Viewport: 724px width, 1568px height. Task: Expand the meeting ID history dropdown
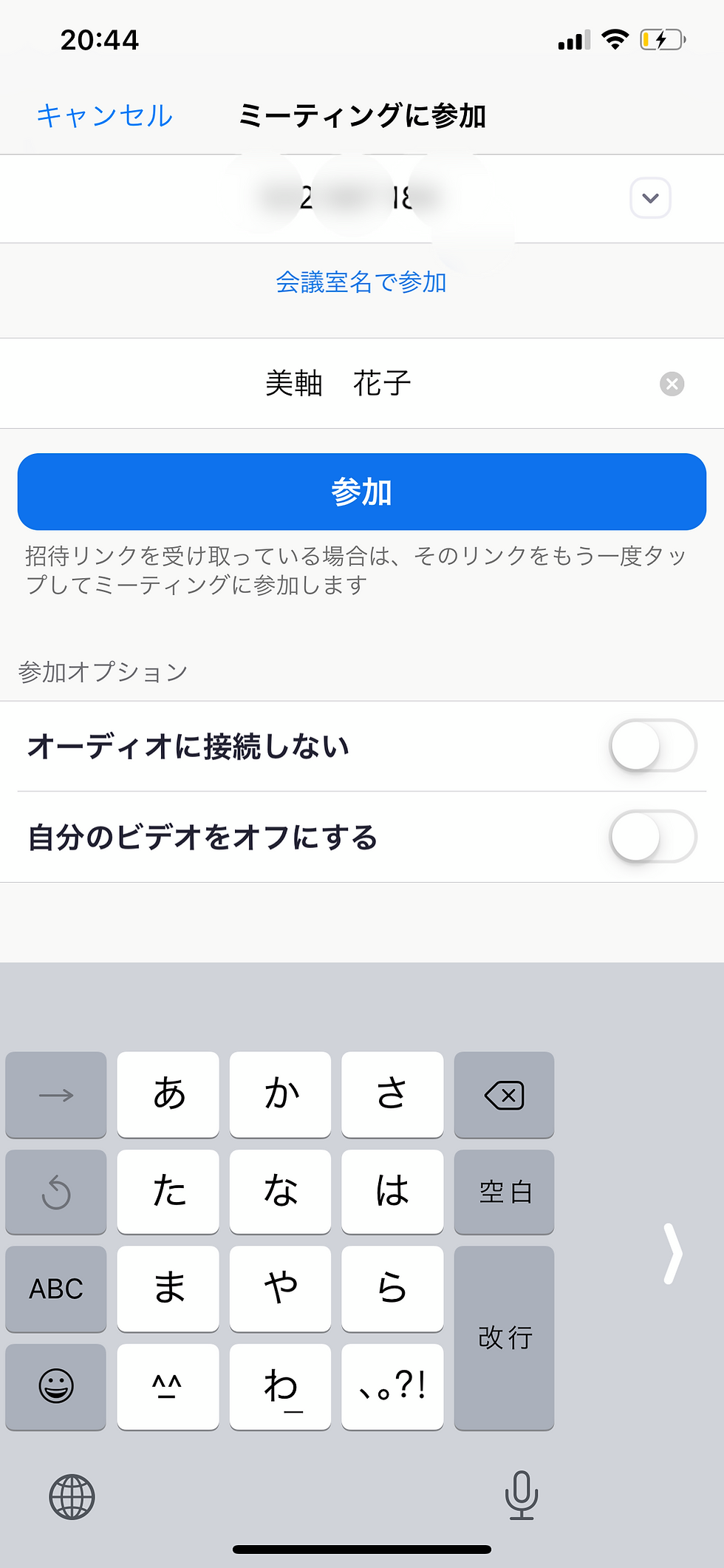(x=650, y=198)
